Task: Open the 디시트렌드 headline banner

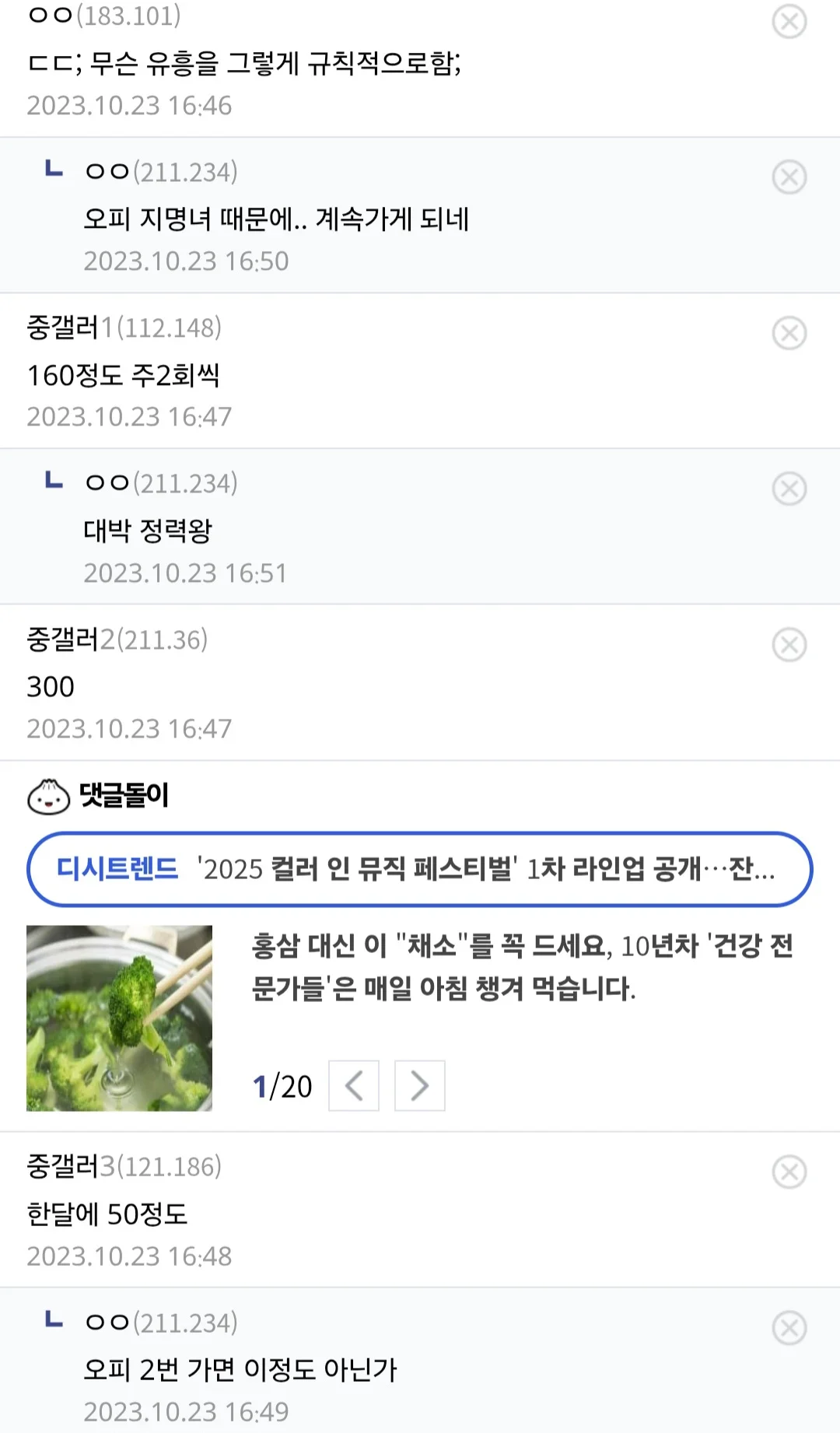Action: (x=420, y=869)
